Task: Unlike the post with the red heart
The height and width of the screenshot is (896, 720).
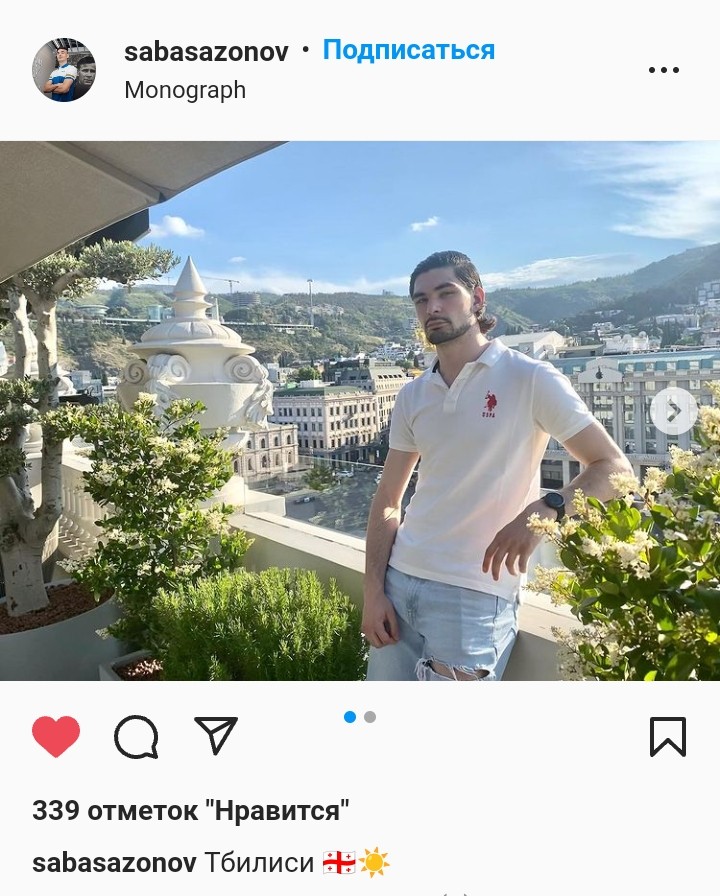Action: coord(56,737)
